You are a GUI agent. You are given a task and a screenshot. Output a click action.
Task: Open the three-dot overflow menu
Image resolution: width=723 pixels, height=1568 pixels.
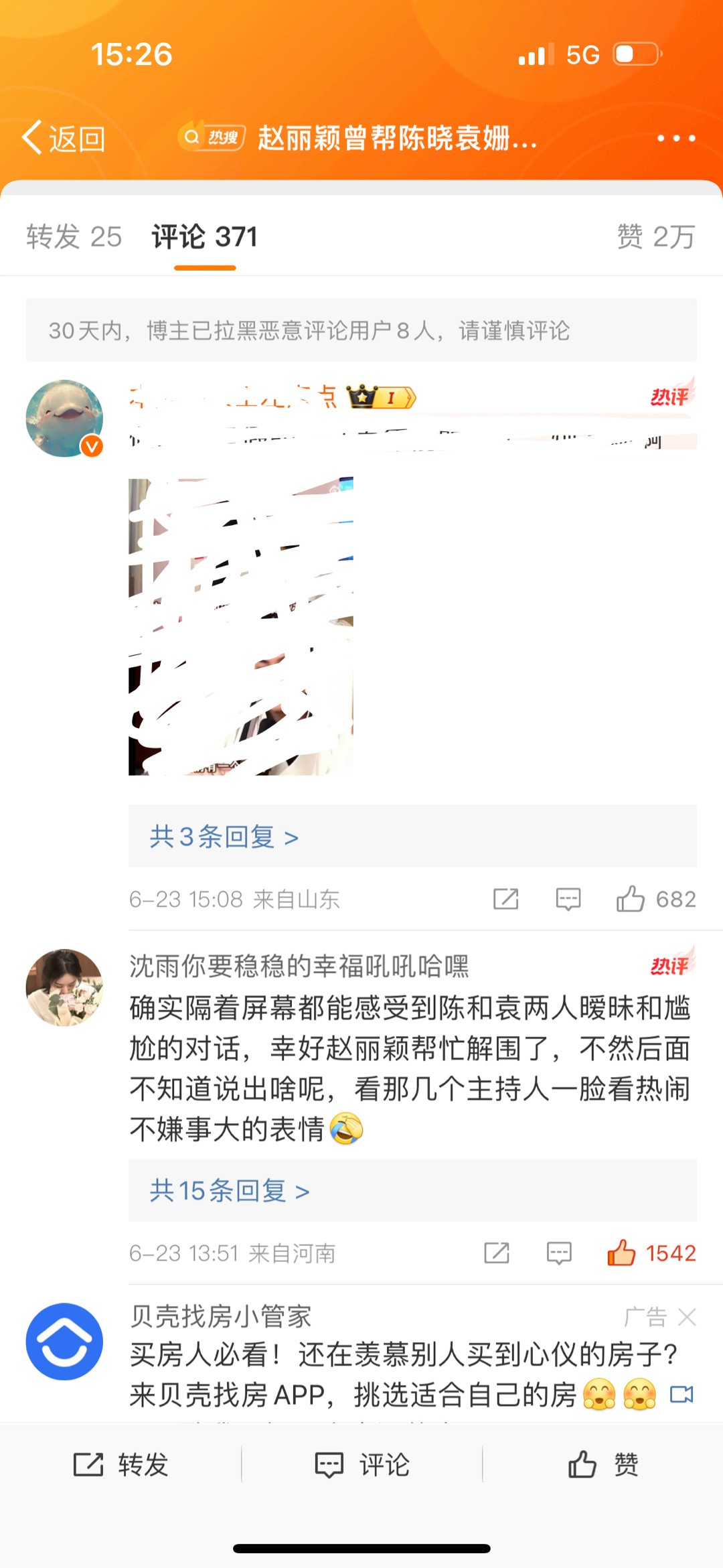pyautogui.click(x=675, y=139)
